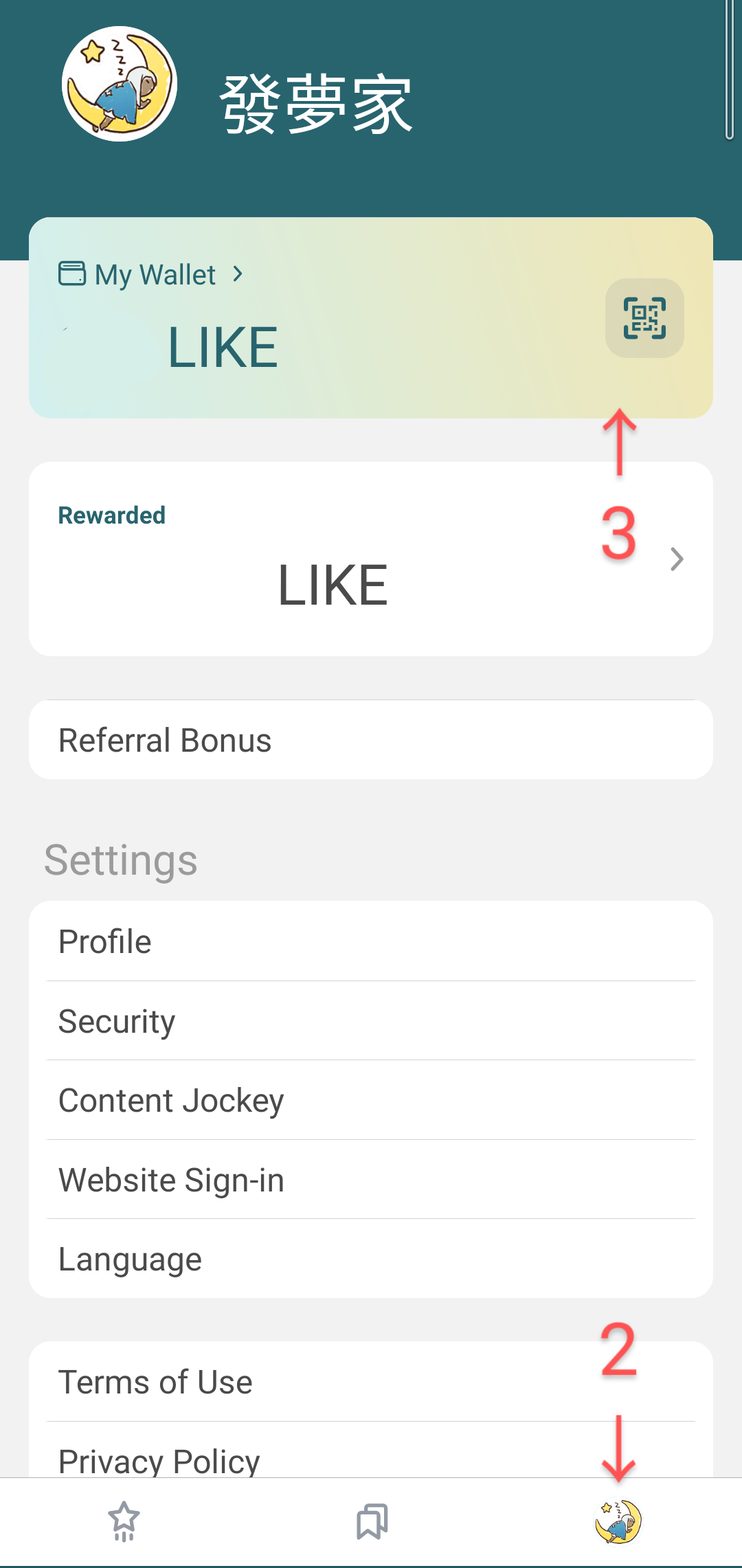Screen dimensions: 742x1568
Task: View Terms of Use
Action: coord(371,1382)
